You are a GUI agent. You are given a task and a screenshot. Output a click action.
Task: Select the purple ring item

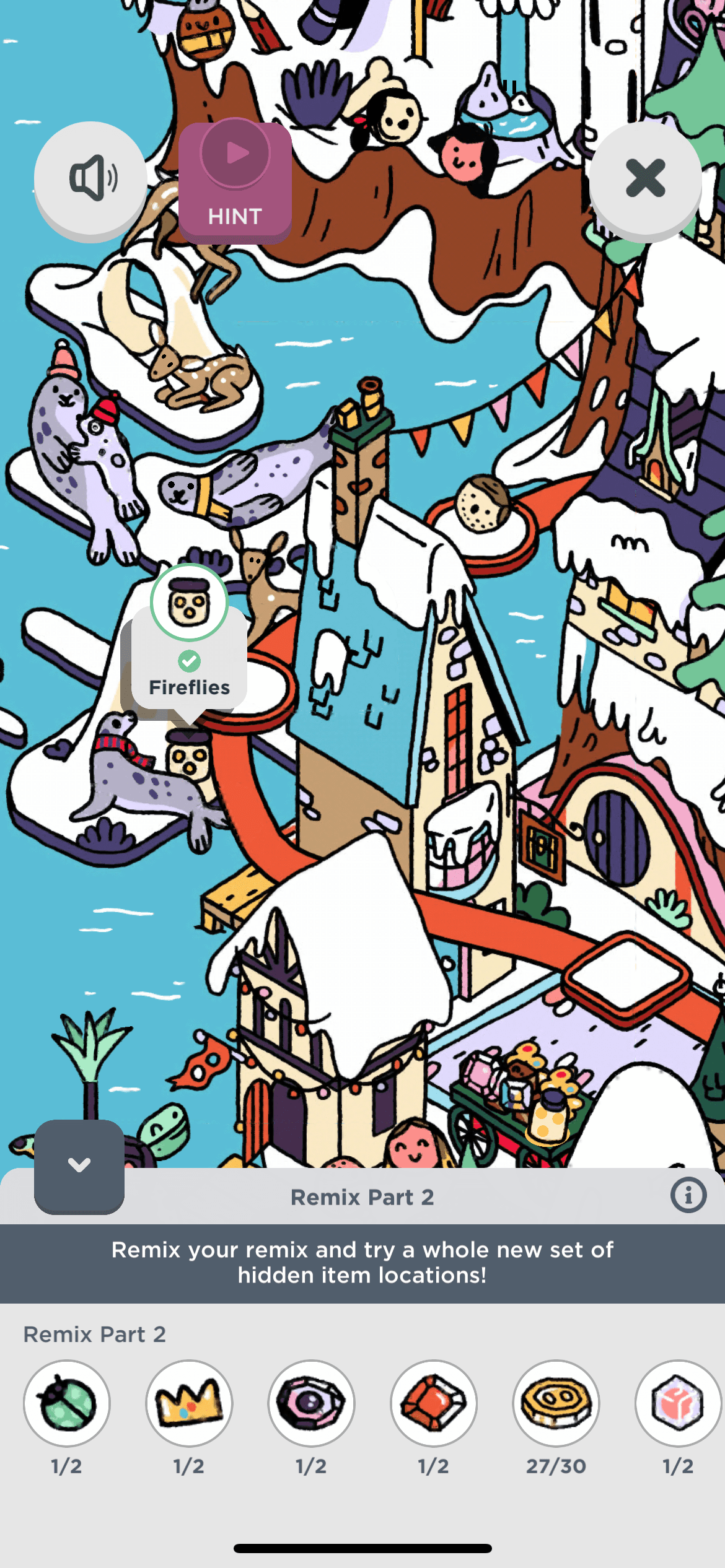311,1403
